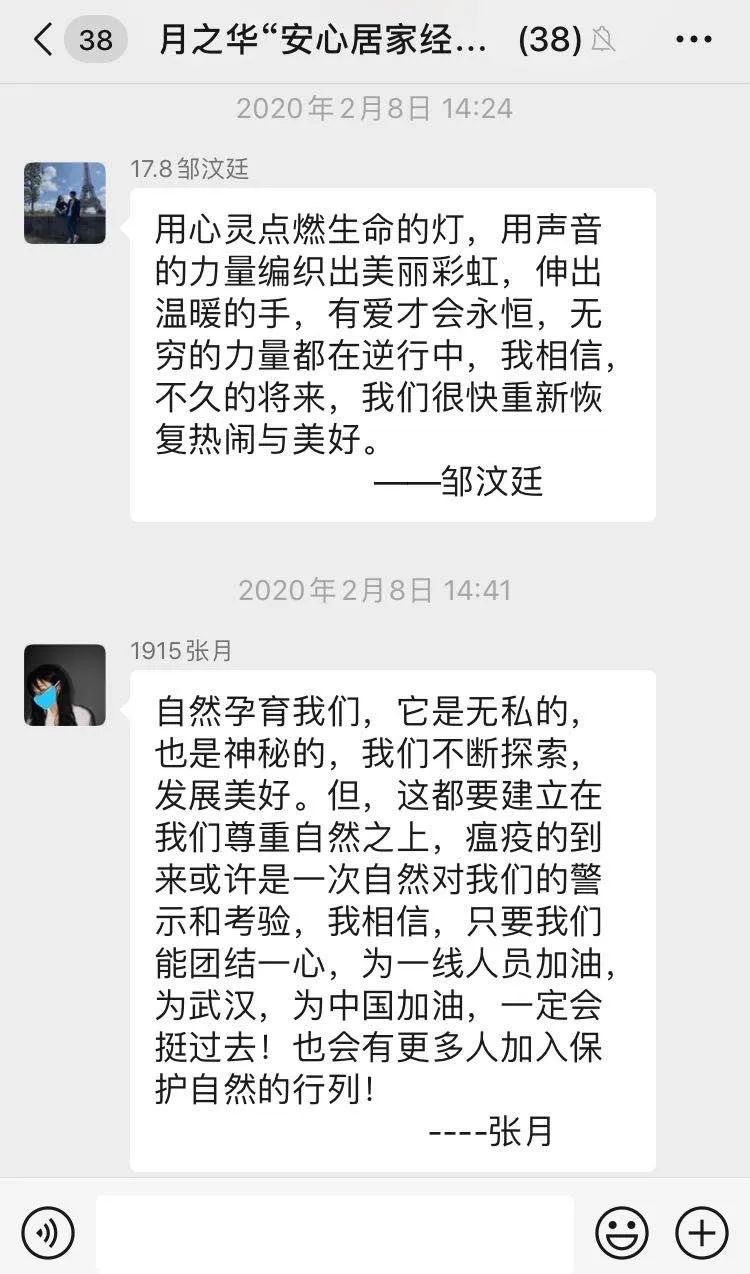This screenshot has width=750, height=1274.
Task: Open group chat options menu
Action: (693, 40)
